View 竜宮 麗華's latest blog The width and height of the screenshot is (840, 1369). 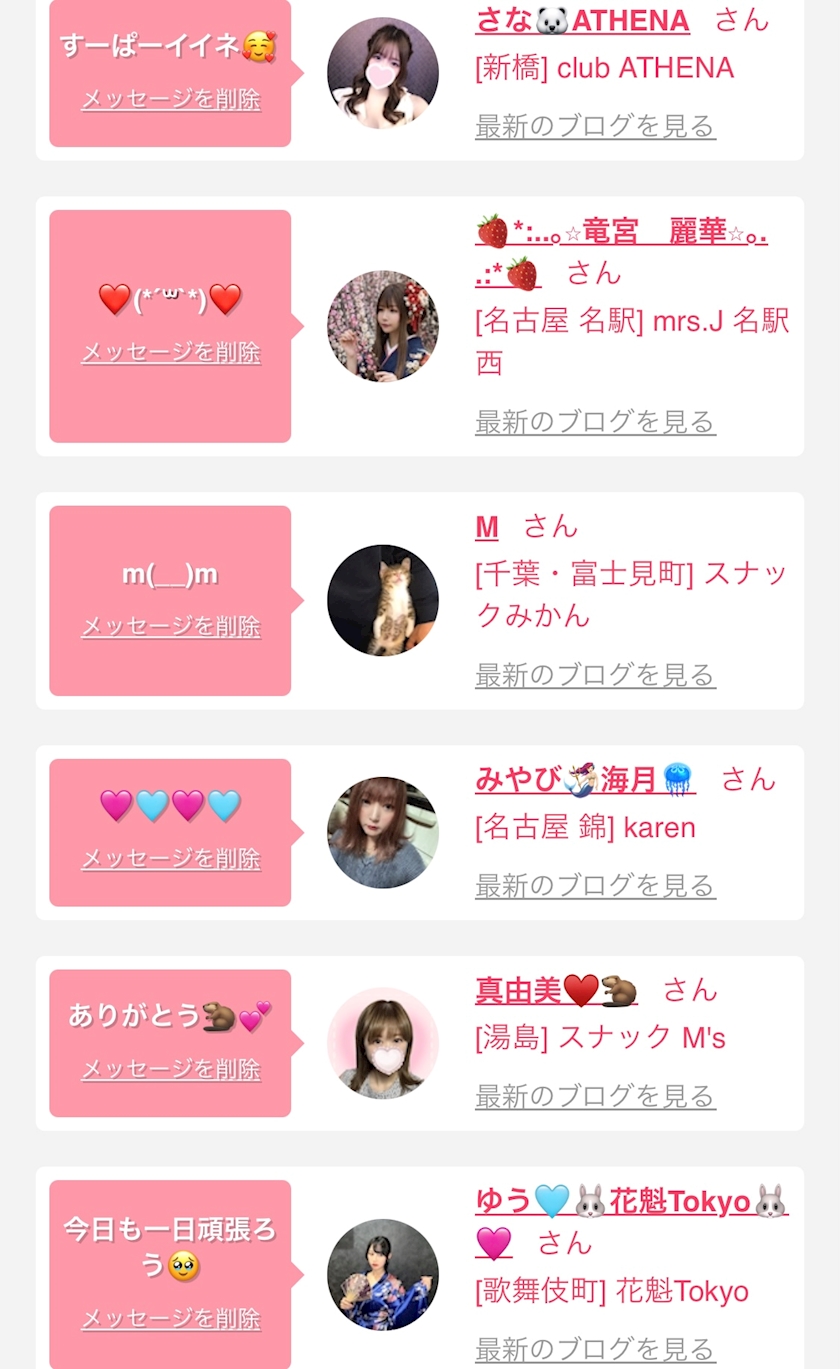point(595,422)
